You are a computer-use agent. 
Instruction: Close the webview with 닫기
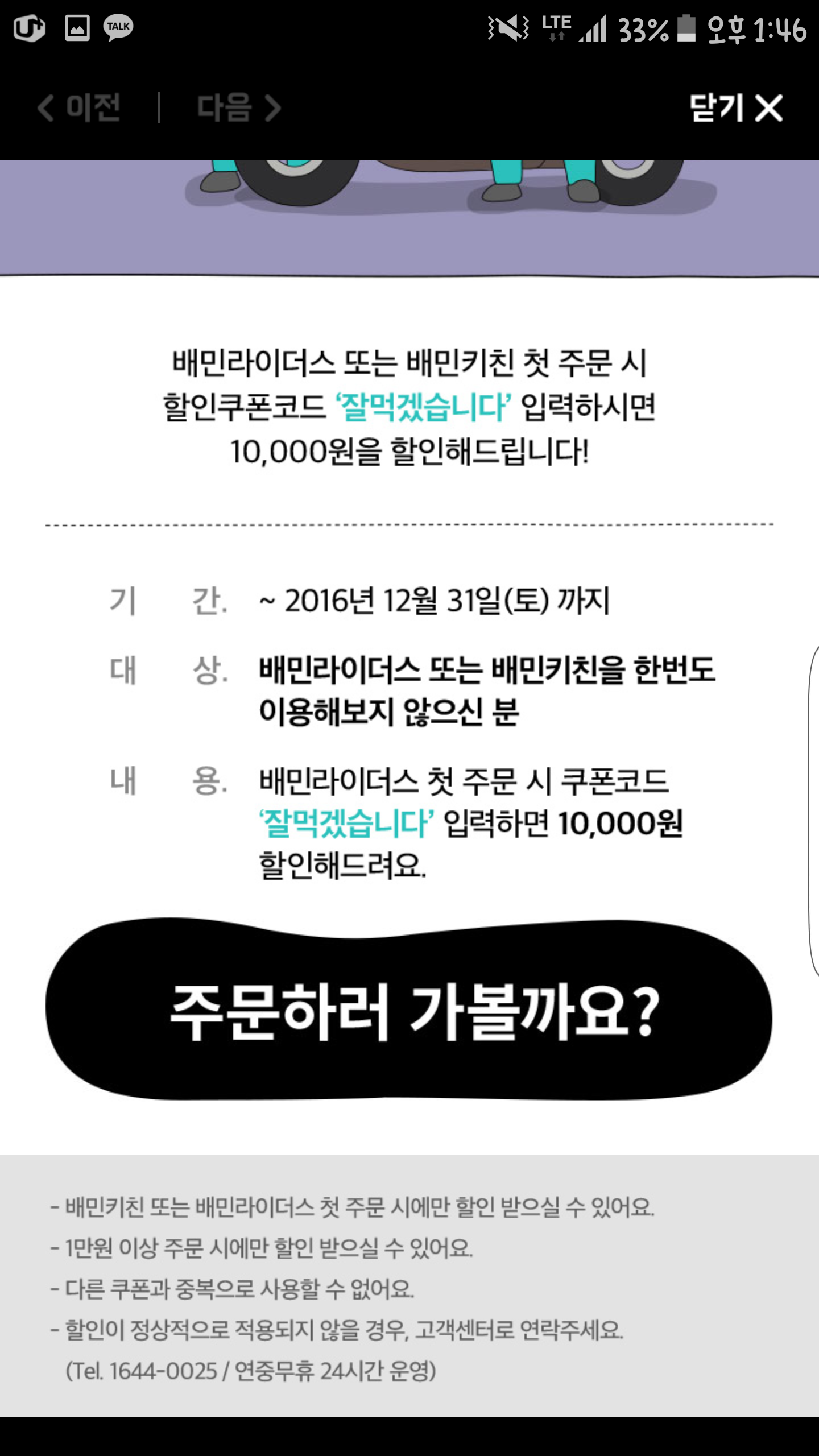tap(736, 108)
